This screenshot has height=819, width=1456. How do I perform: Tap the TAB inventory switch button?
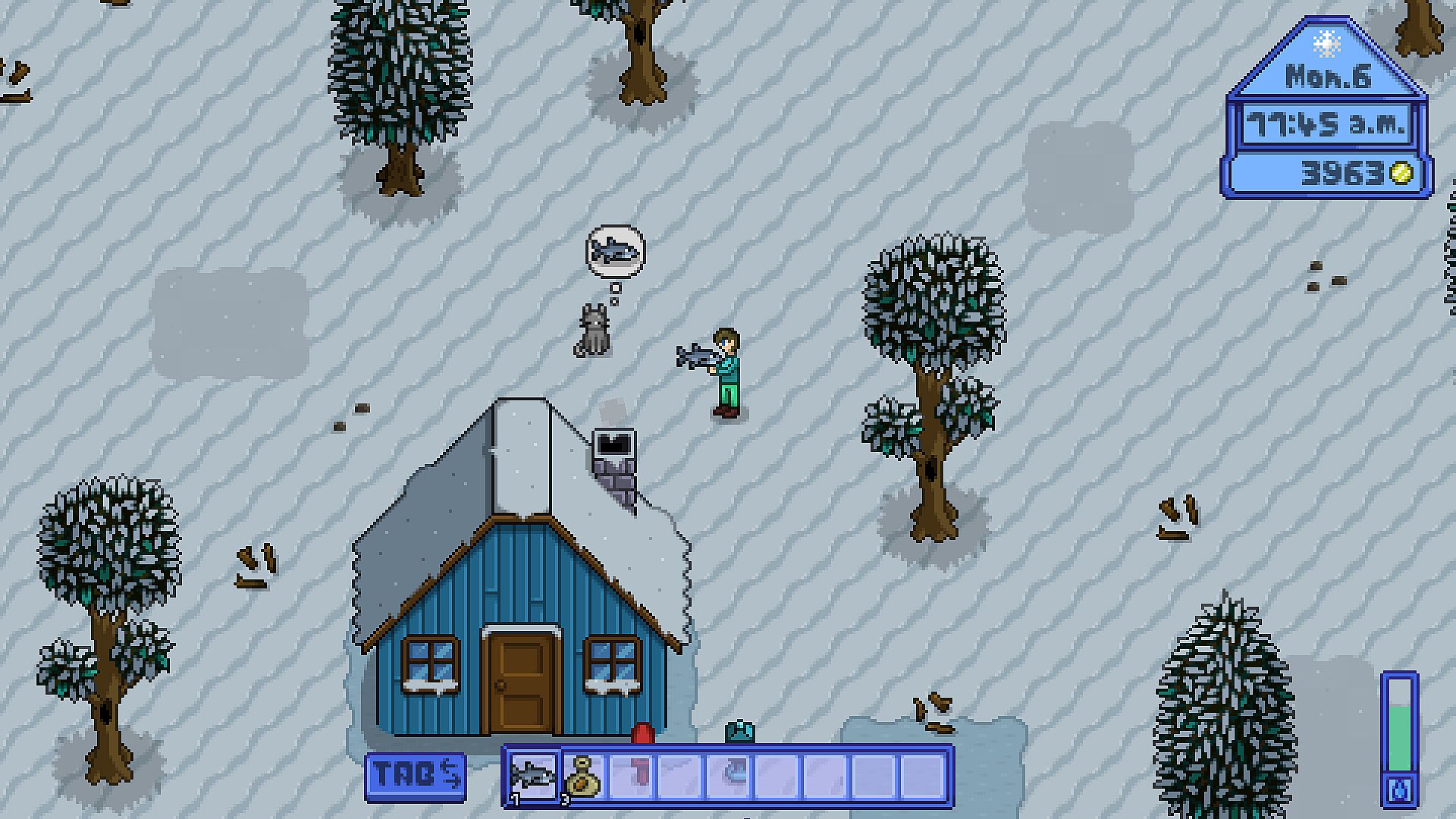(415, 777)
